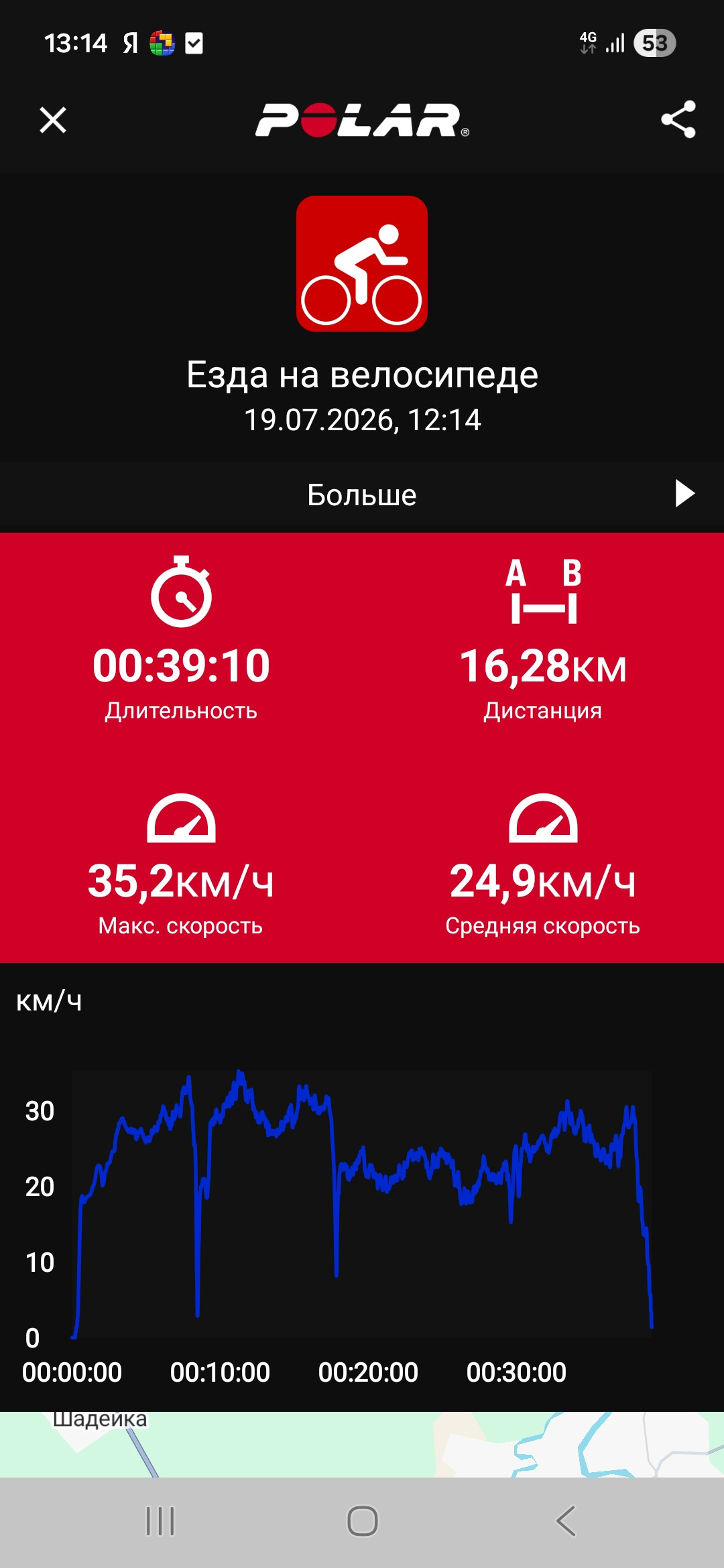
Task: Close the cycling workout summary
Action: tap(53, 121)
